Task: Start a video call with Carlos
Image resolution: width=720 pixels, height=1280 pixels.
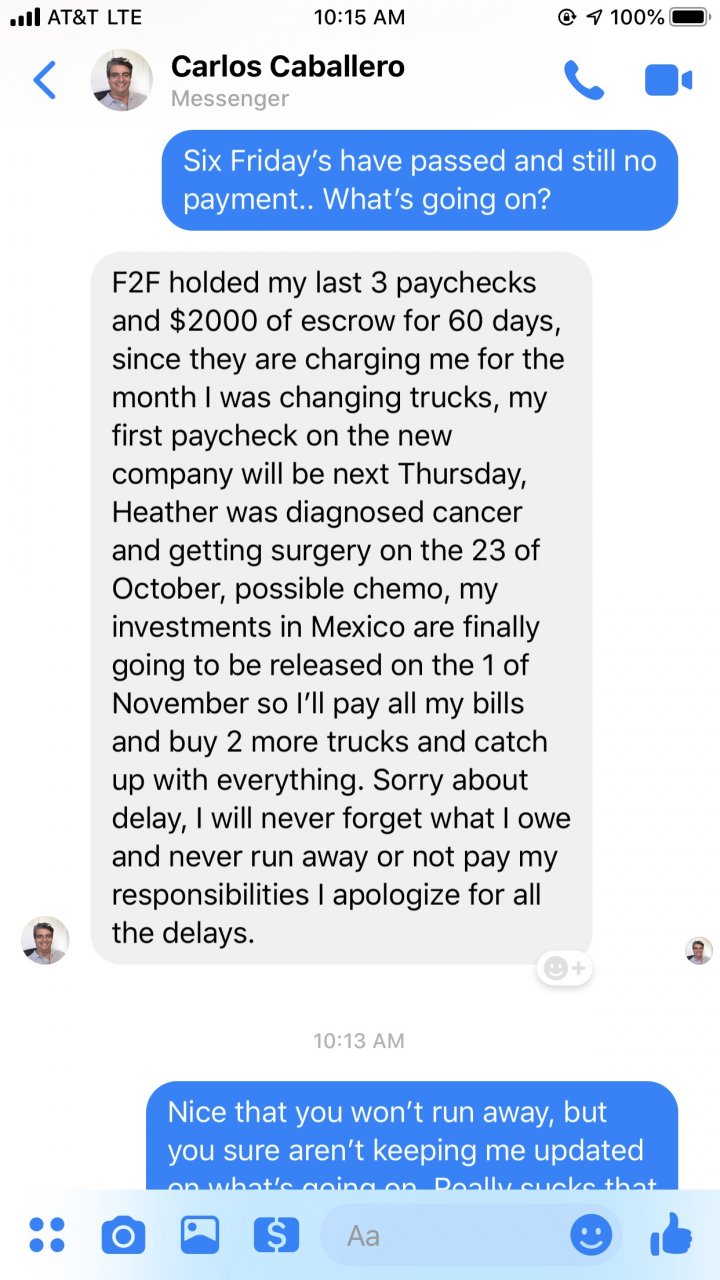Action: click(x=668, y=80)
